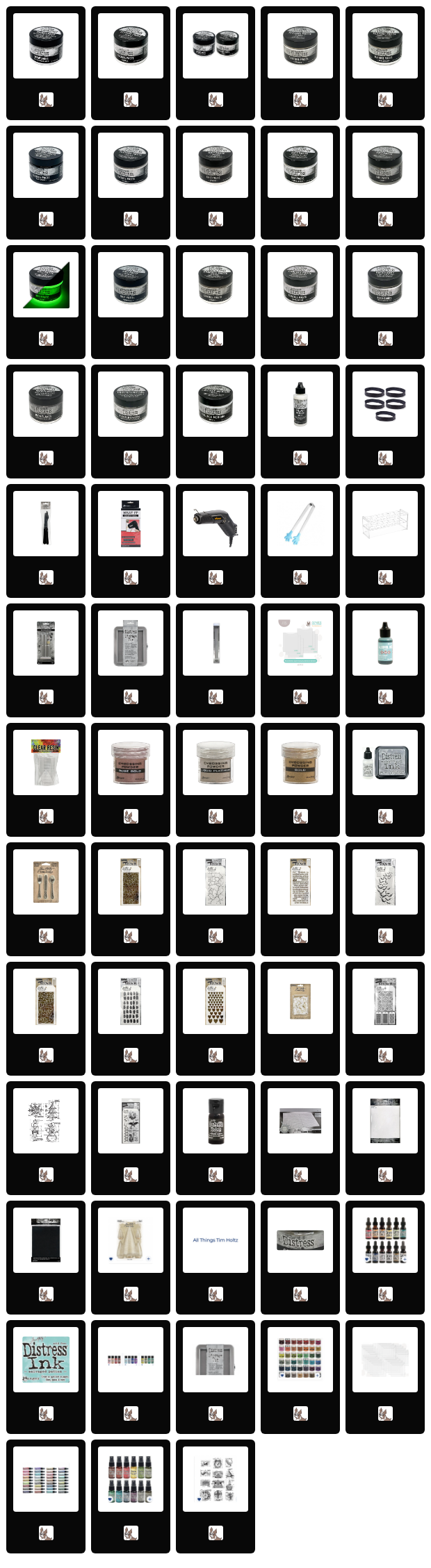Open the Rose Gold embossing powder card
This screenshot has width=431, height=1568.
click(x=131, y=762)
